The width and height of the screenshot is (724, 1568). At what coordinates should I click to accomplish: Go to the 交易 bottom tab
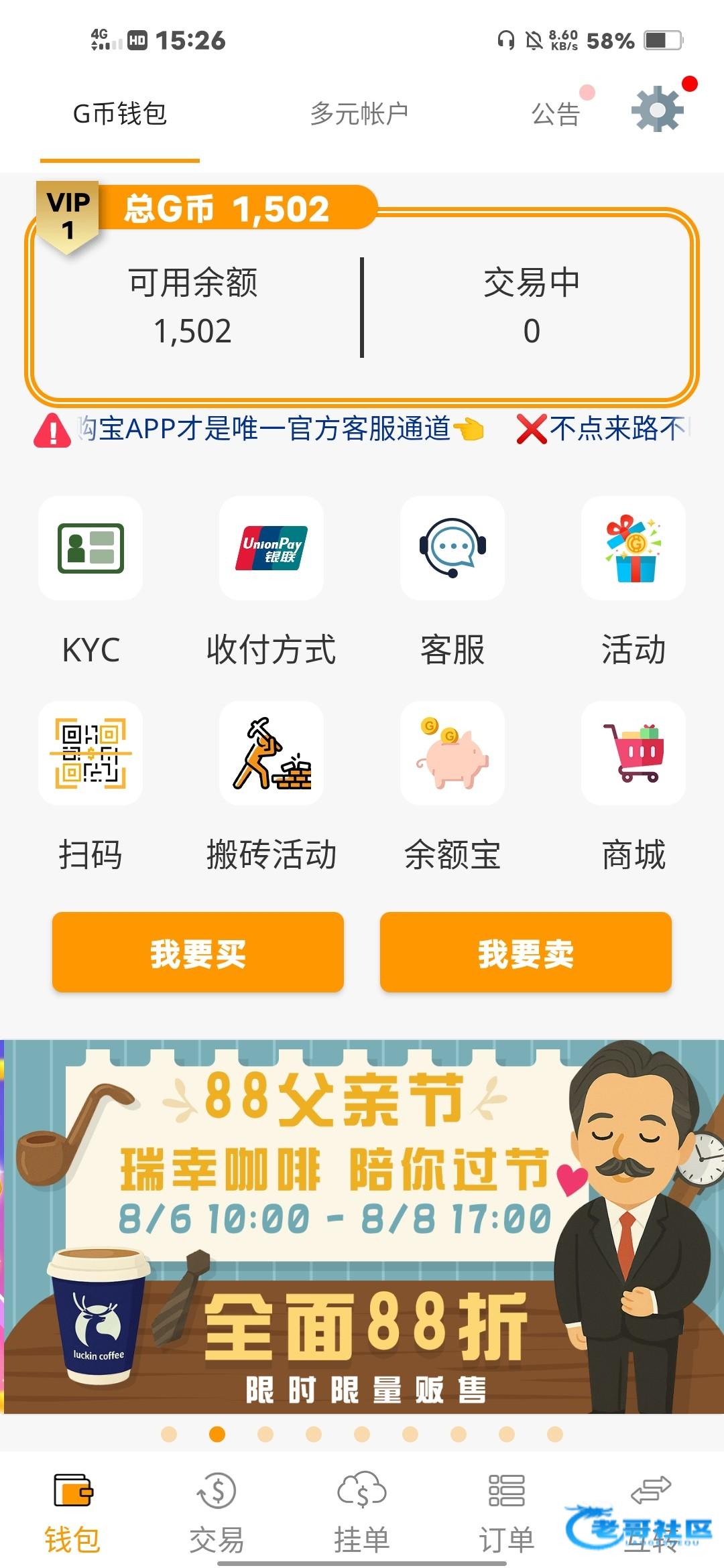(x=217, y=1509)
